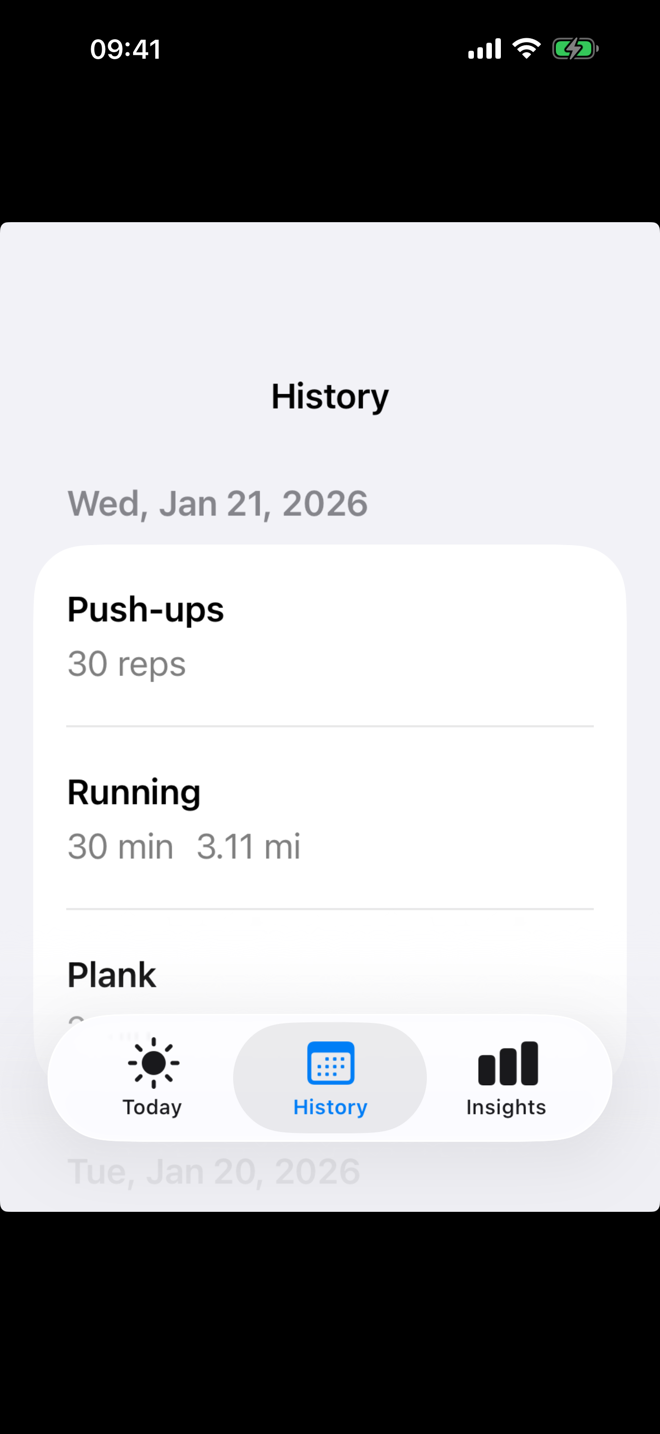Image resolution: width=660 pixels, height=1434 pixels.
Task: Open the Push-ups workout entry
Action: (x=330, y=636)
